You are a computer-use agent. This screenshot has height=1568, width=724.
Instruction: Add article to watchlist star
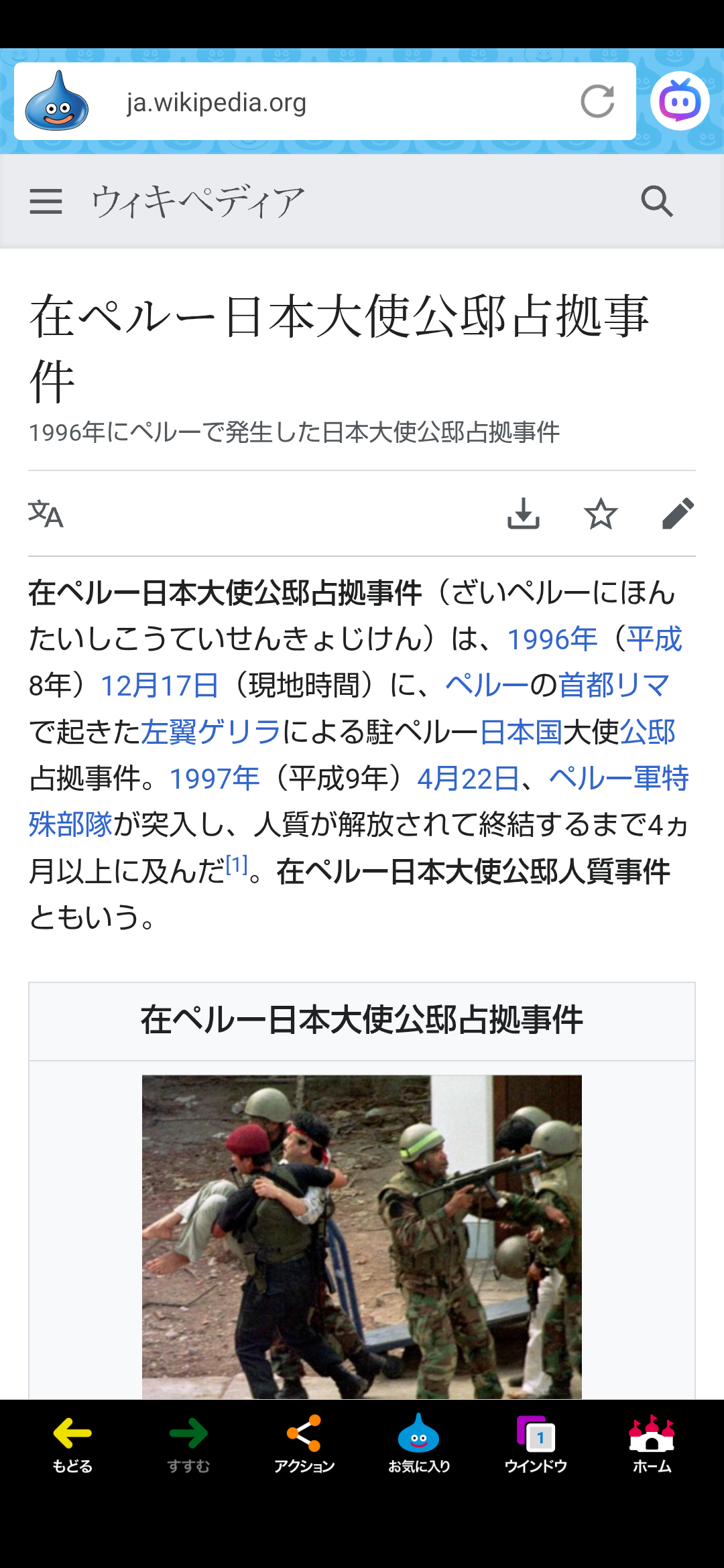coord(601,514)
